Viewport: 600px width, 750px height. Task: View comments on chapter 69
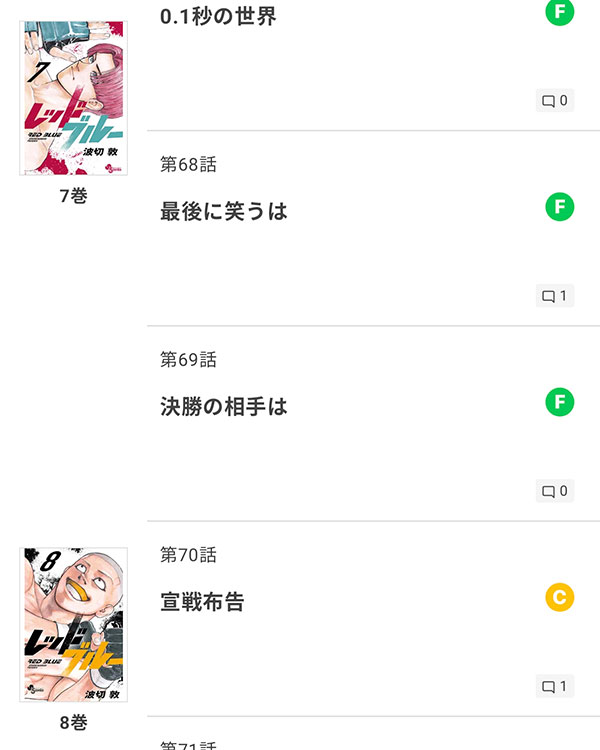pyautogui.click(x=555, y=491)
